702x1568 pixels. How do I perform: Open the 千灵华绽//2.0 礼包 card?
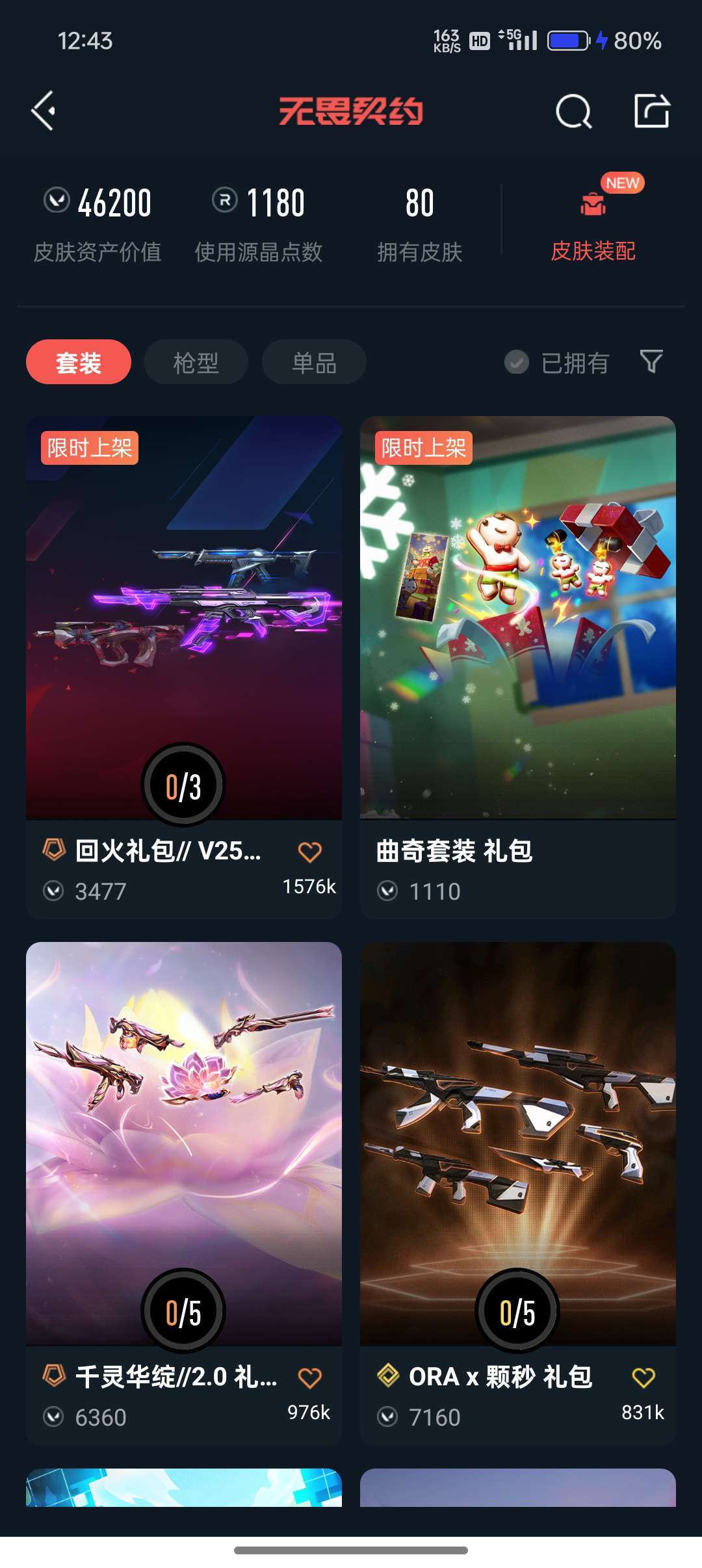coord(184,1193)
